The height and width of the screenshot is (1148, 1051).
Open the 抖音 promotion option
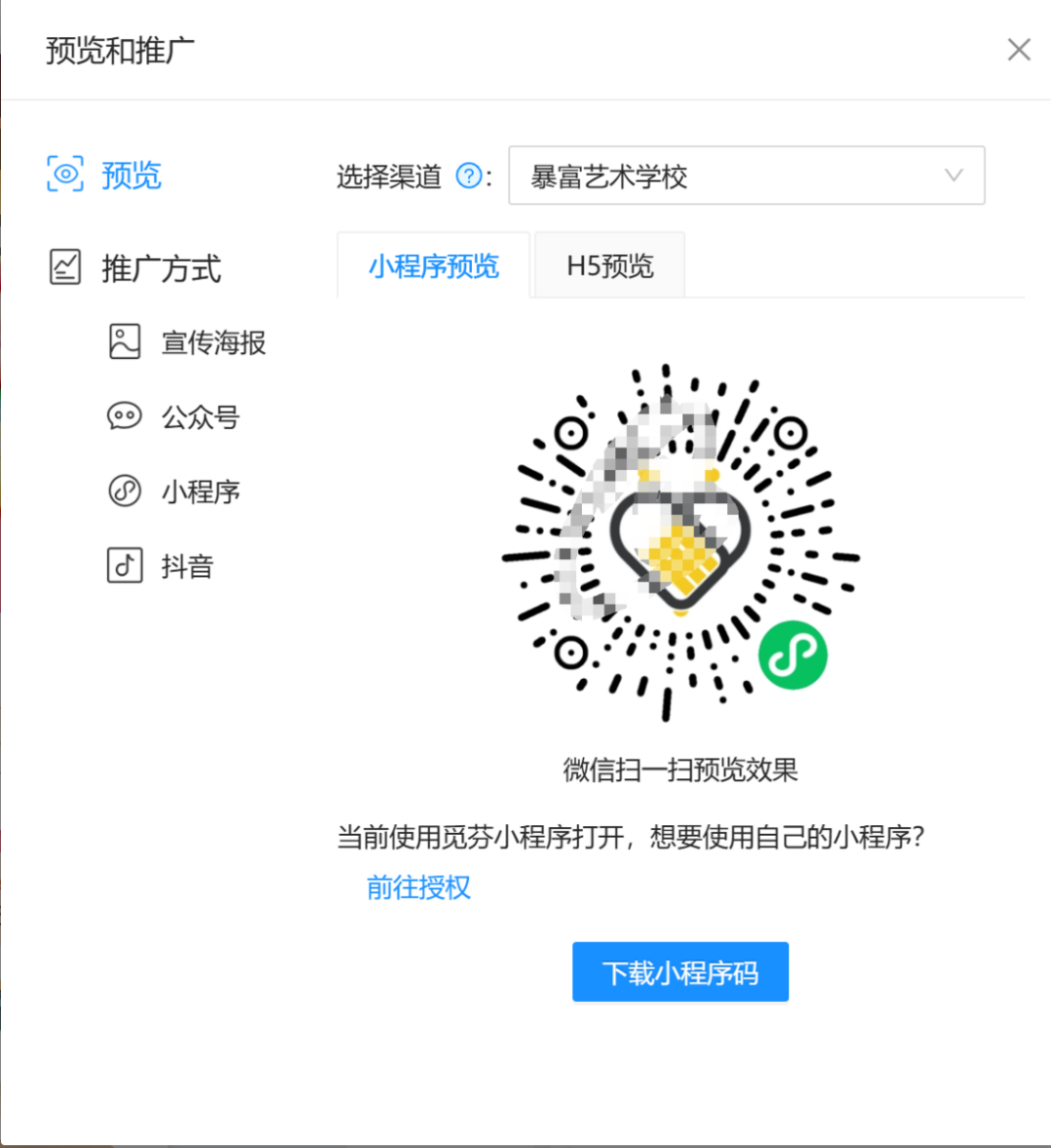coord(162,566)
